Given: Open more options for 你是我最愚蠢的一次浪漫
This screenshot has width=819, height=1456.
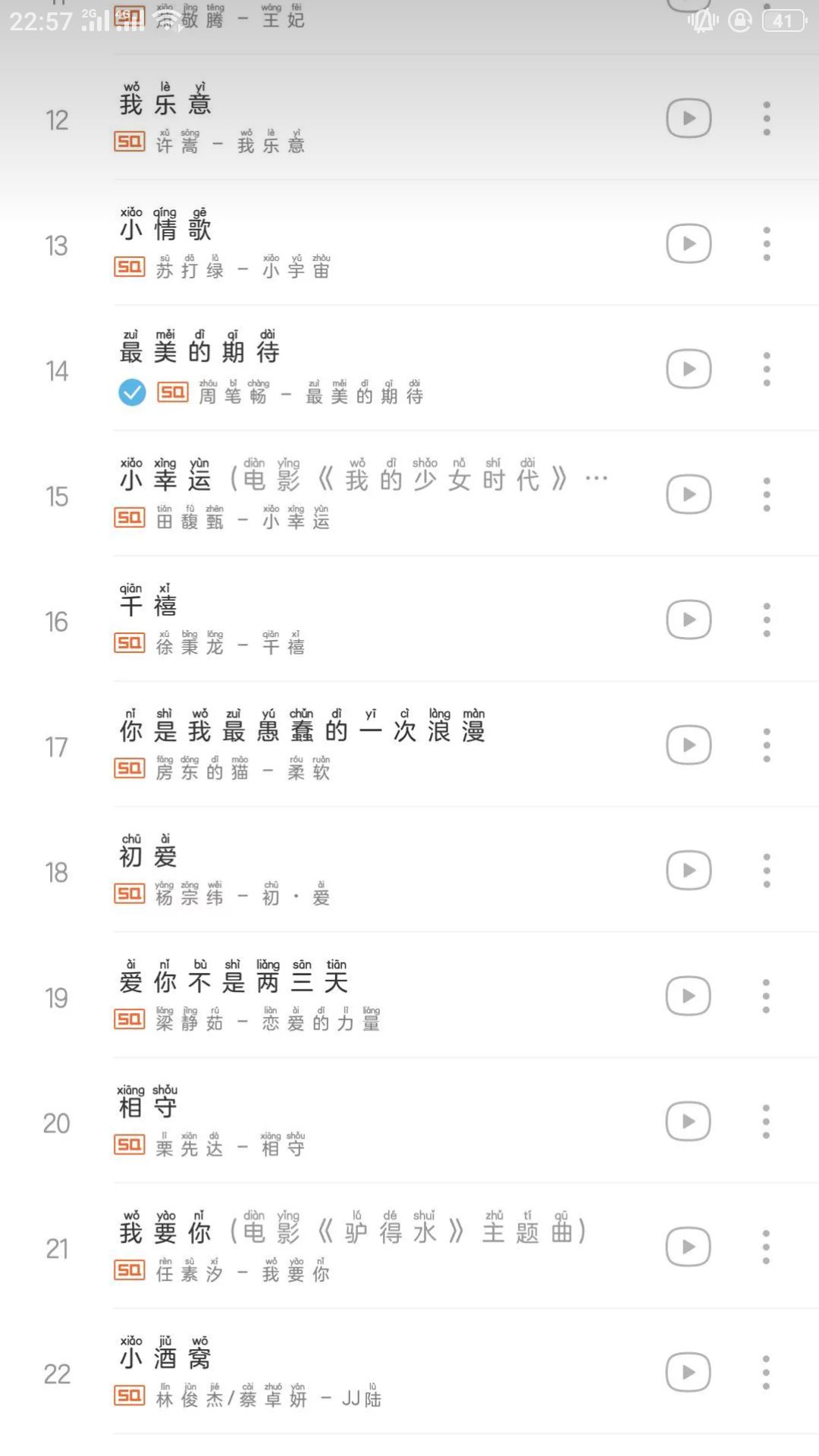Looking at the screenshot, I should (767, 745).
